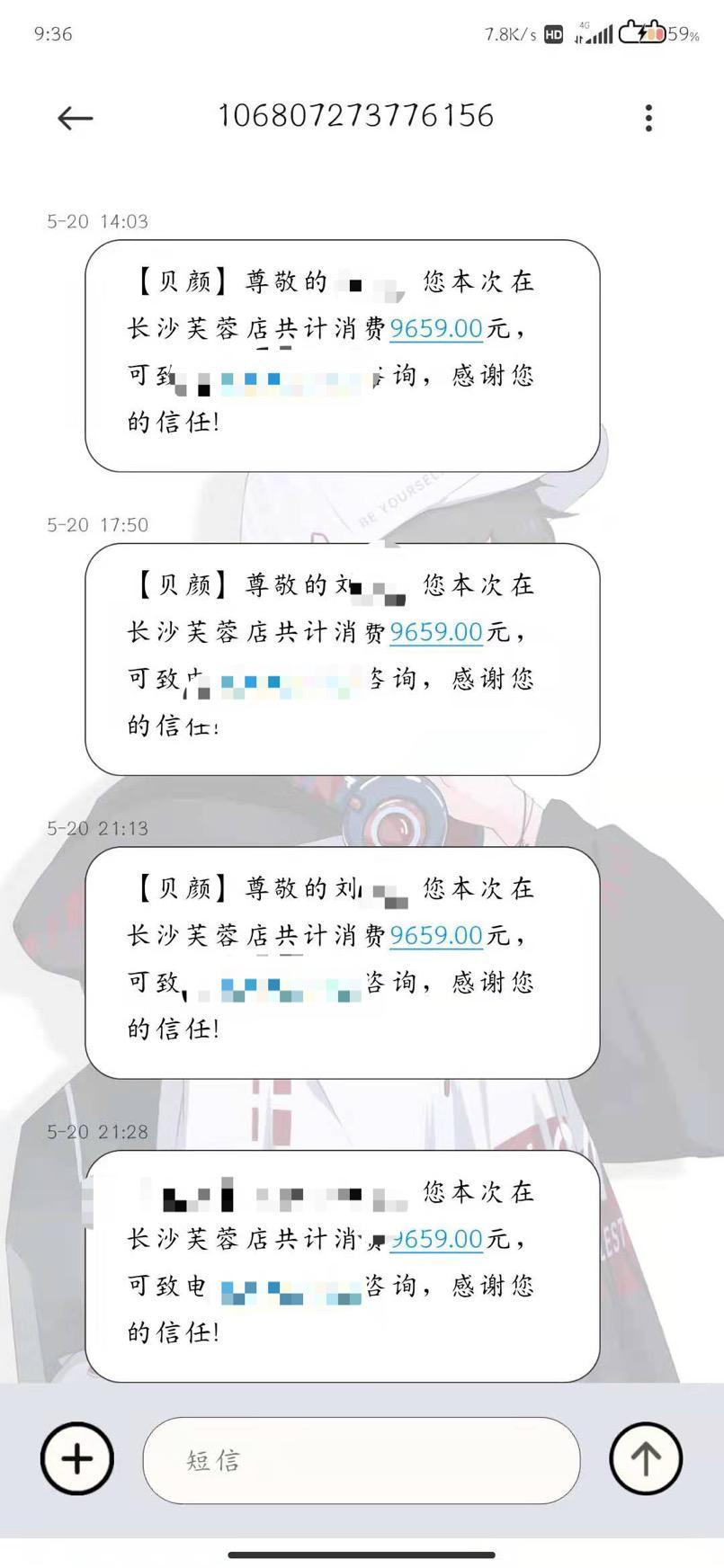Go back to the message list
Image resolution: width=724 pixels, height=1568 pixels.
75,118
